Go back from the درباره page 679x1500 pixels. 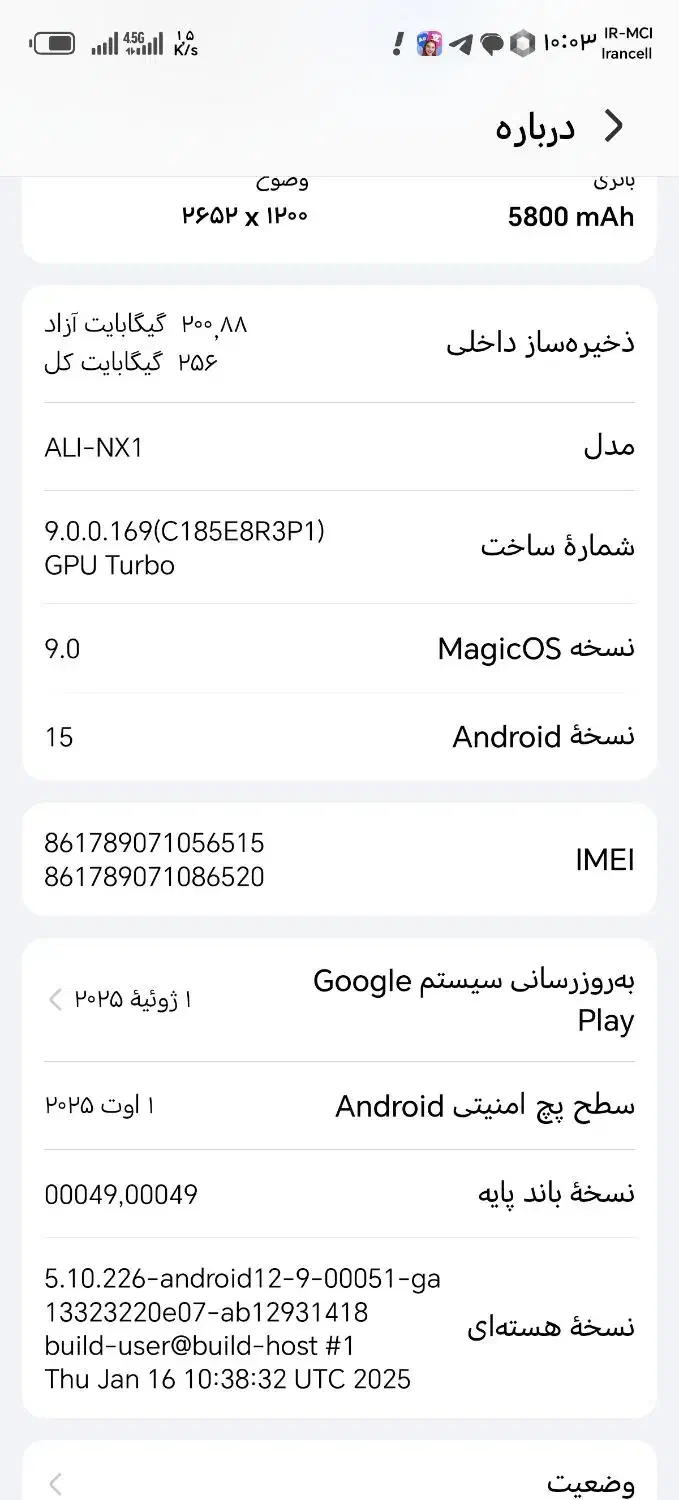pyautogui.click(x=613, y=127)
